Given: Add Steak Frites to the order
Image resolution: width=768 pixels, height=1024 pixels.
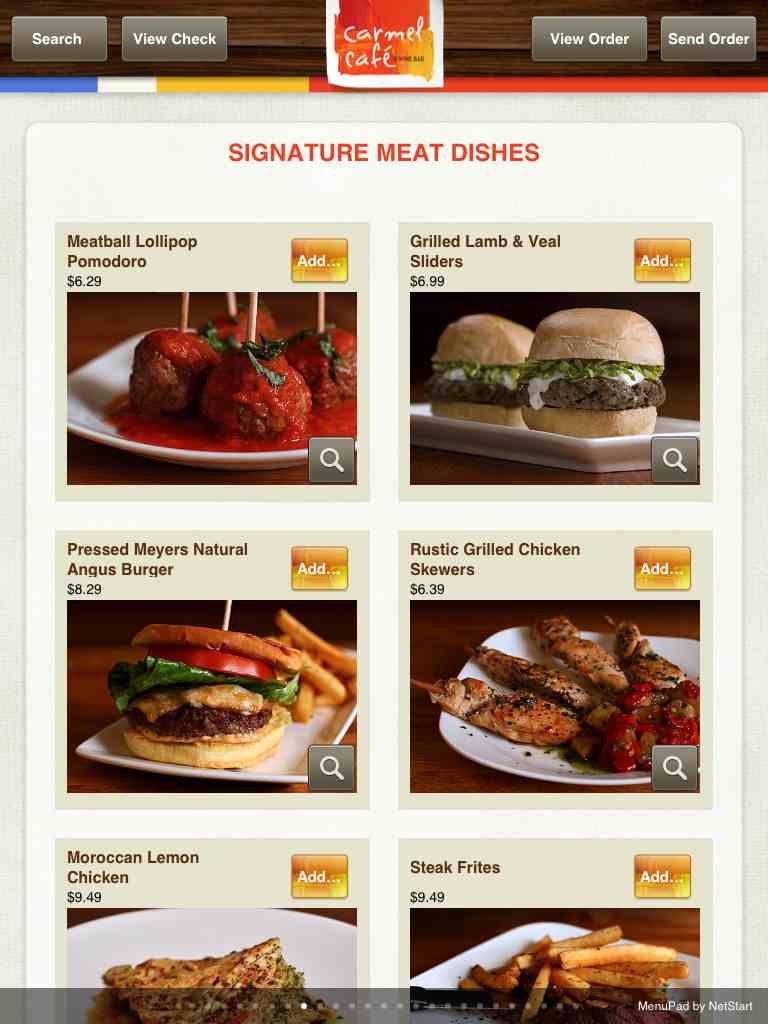Looking at the screenshot, I should tap(662, 877).
